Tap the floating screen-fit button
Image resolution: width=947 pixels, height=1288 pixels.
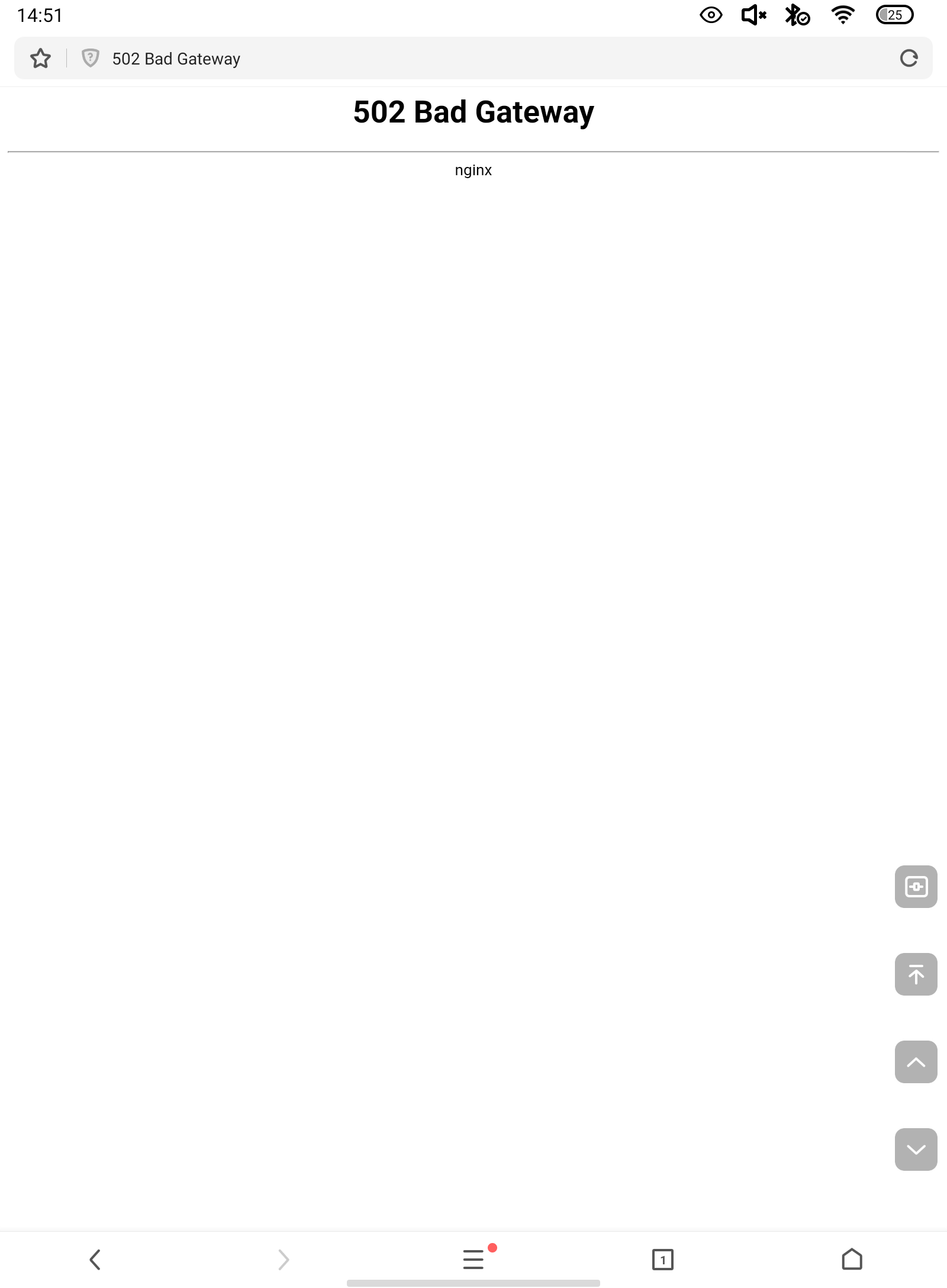click(x=916, y=887)
